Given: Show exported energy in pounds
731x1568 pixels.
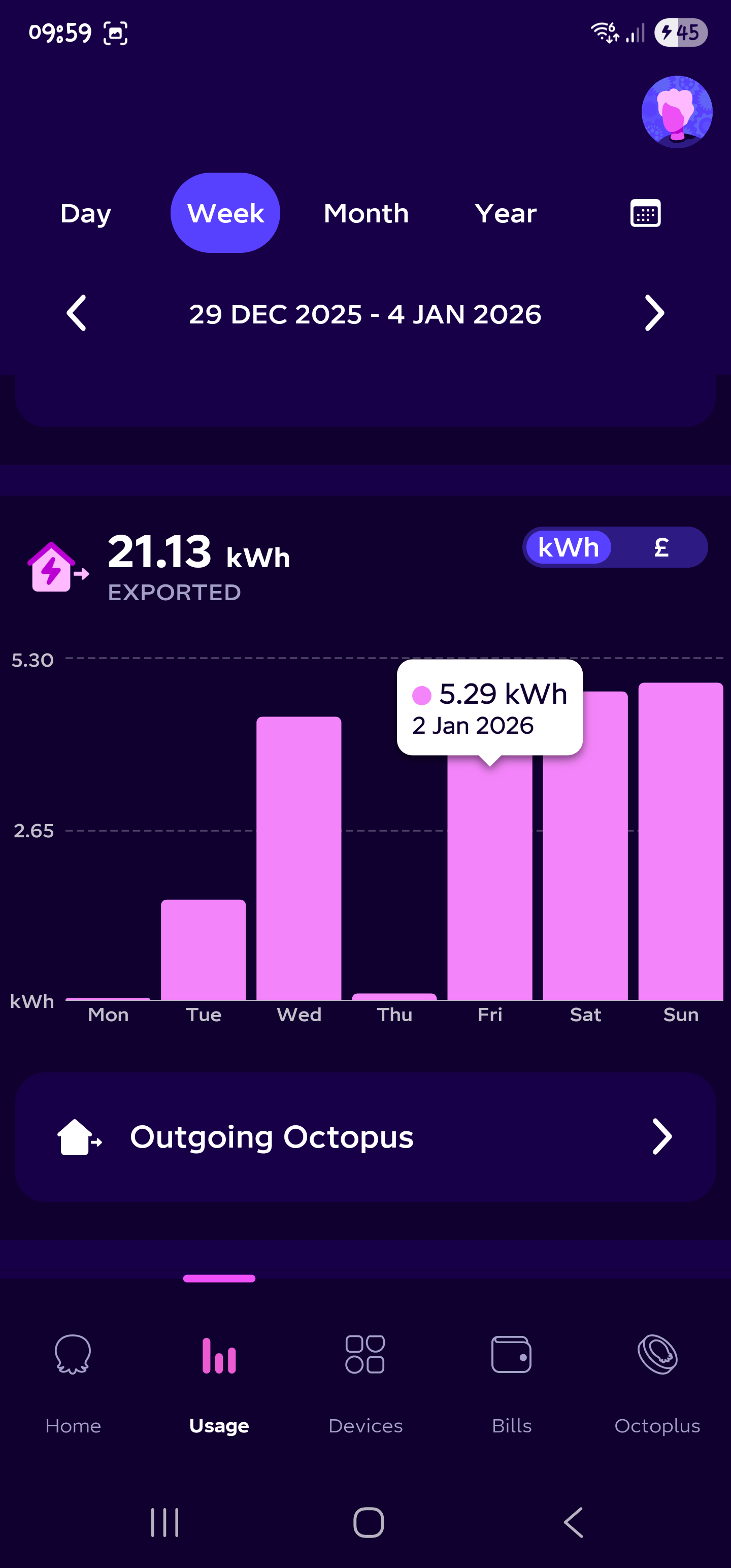Looking at the screenshot, I should [x=661, y=547].
